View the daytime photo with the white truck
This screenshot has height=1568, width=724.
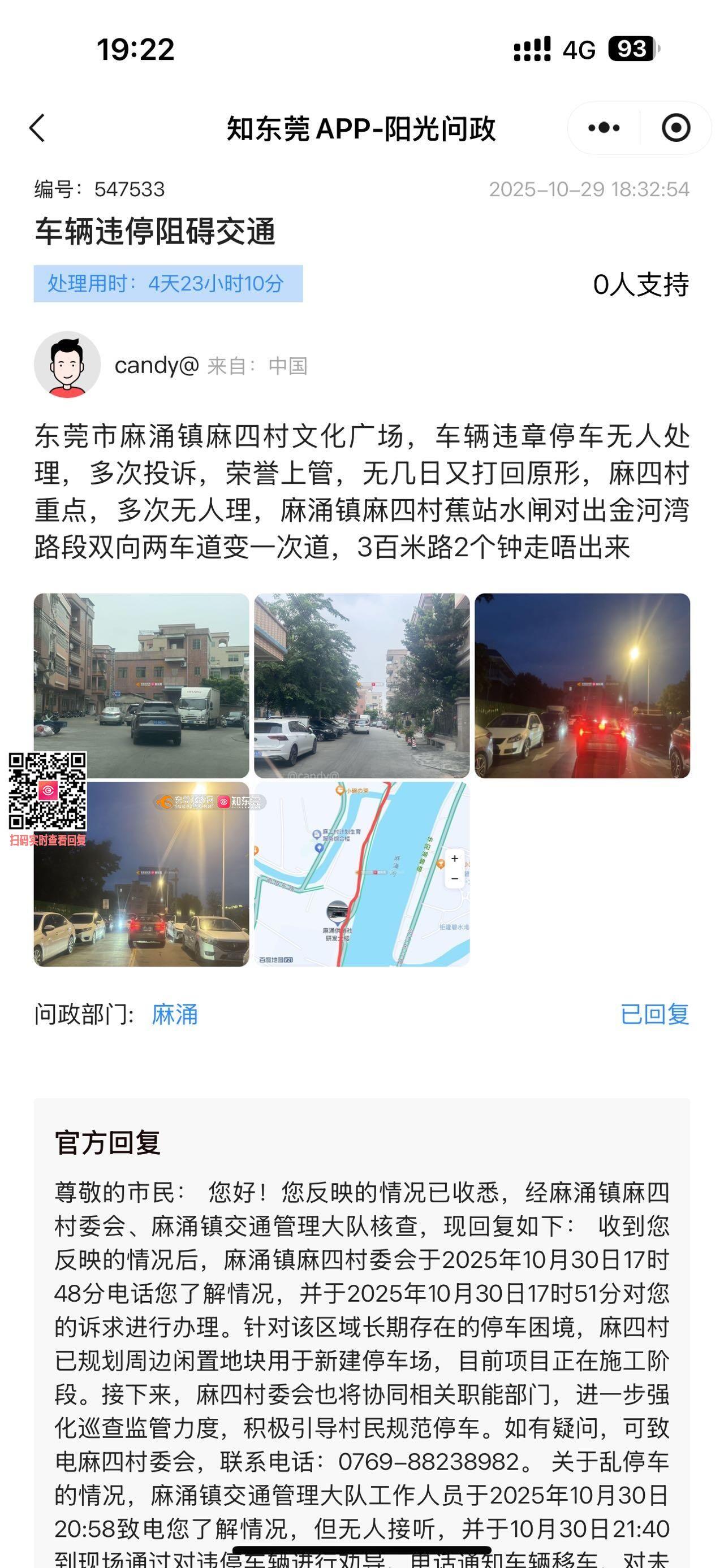tap(141, 686)
